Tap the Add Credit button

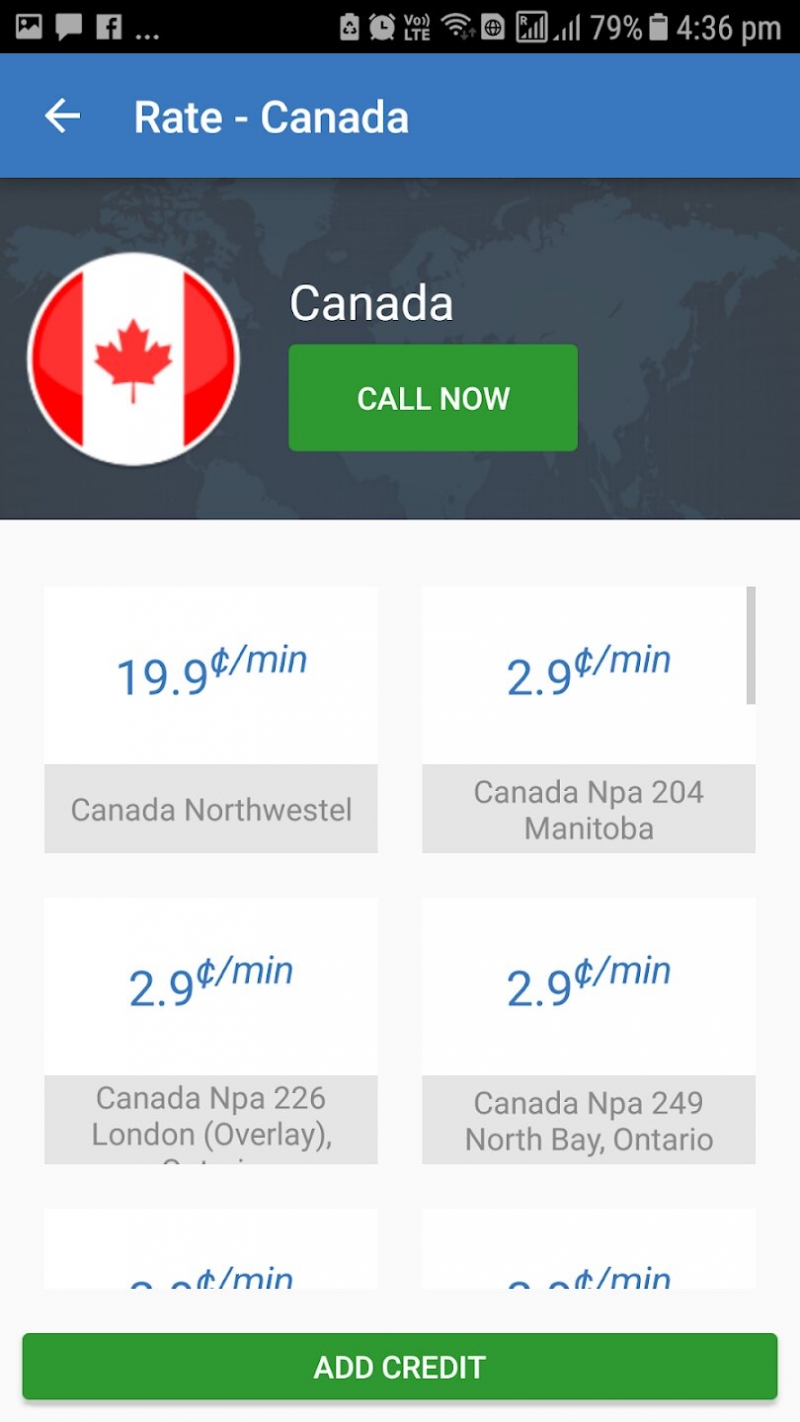tap(400, 1366)
